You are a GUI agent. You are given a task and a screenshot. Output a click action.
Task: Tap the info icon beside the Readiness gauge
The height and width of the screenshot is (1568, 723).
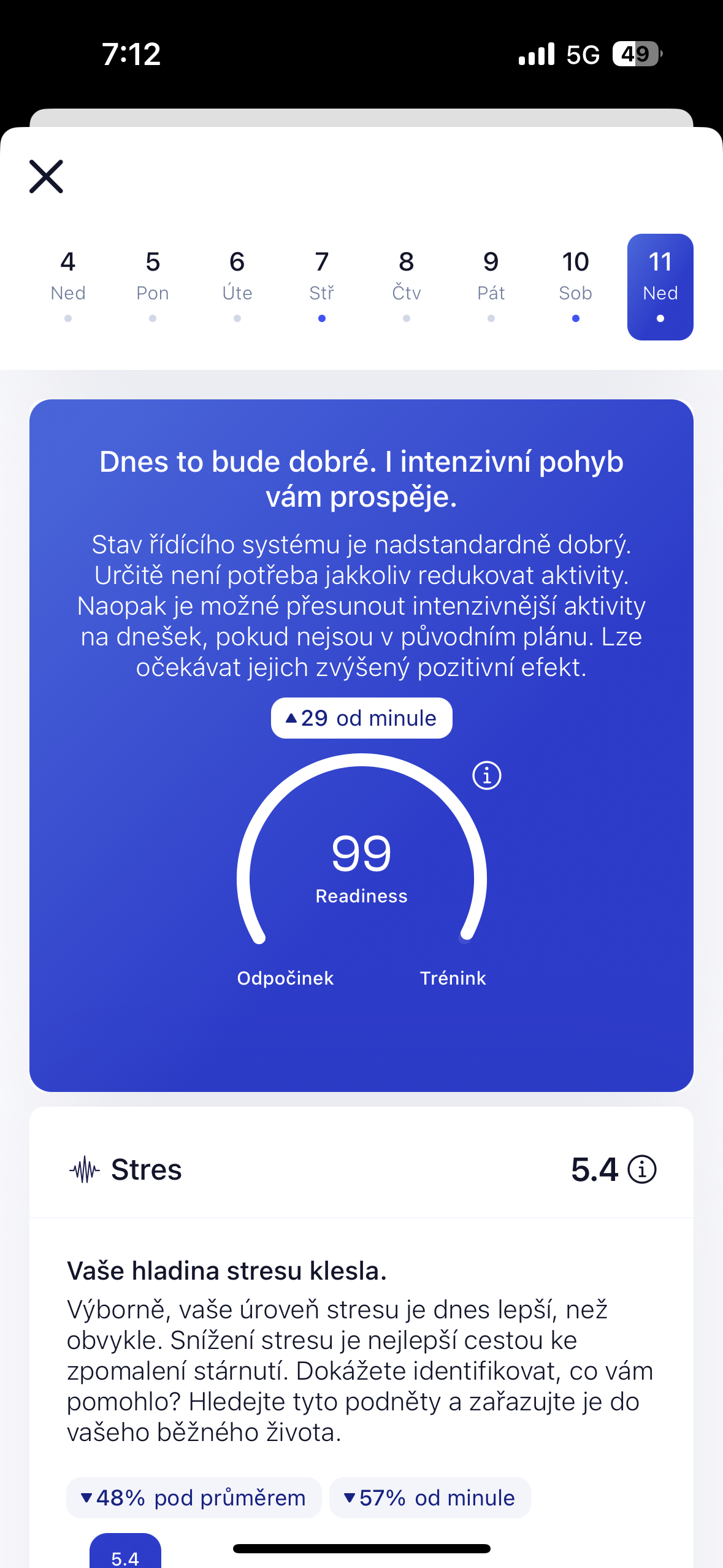(488, 775)
